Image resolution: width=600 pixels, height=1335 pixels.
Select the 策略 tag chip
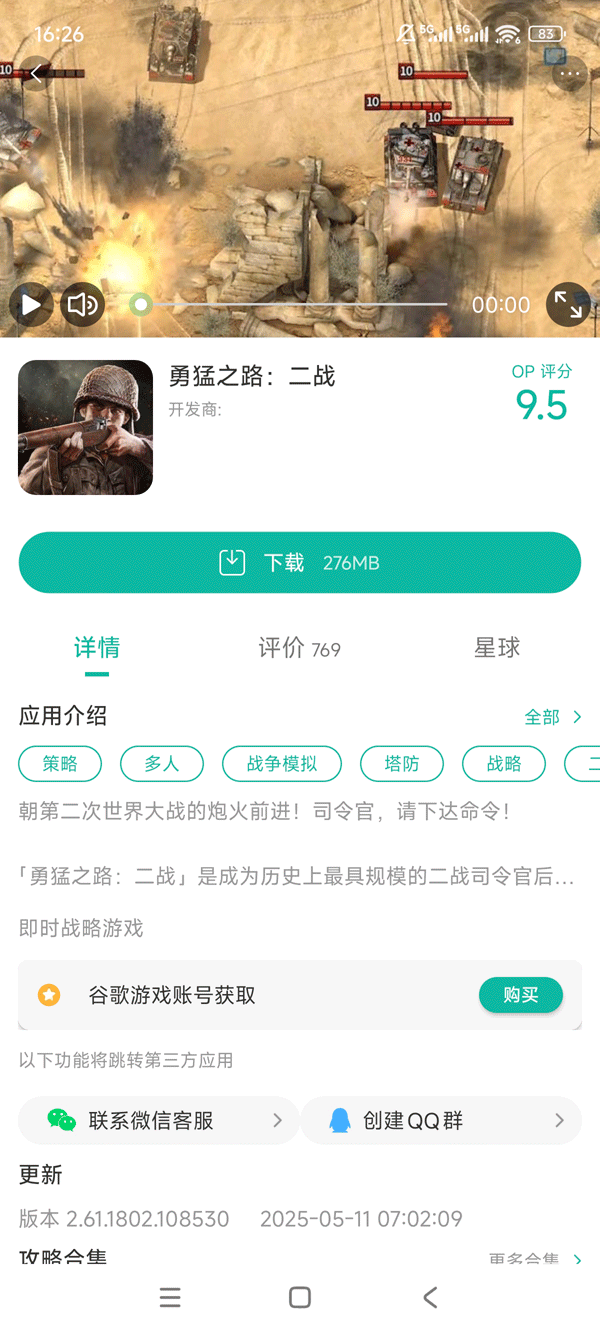pos(60,764)
